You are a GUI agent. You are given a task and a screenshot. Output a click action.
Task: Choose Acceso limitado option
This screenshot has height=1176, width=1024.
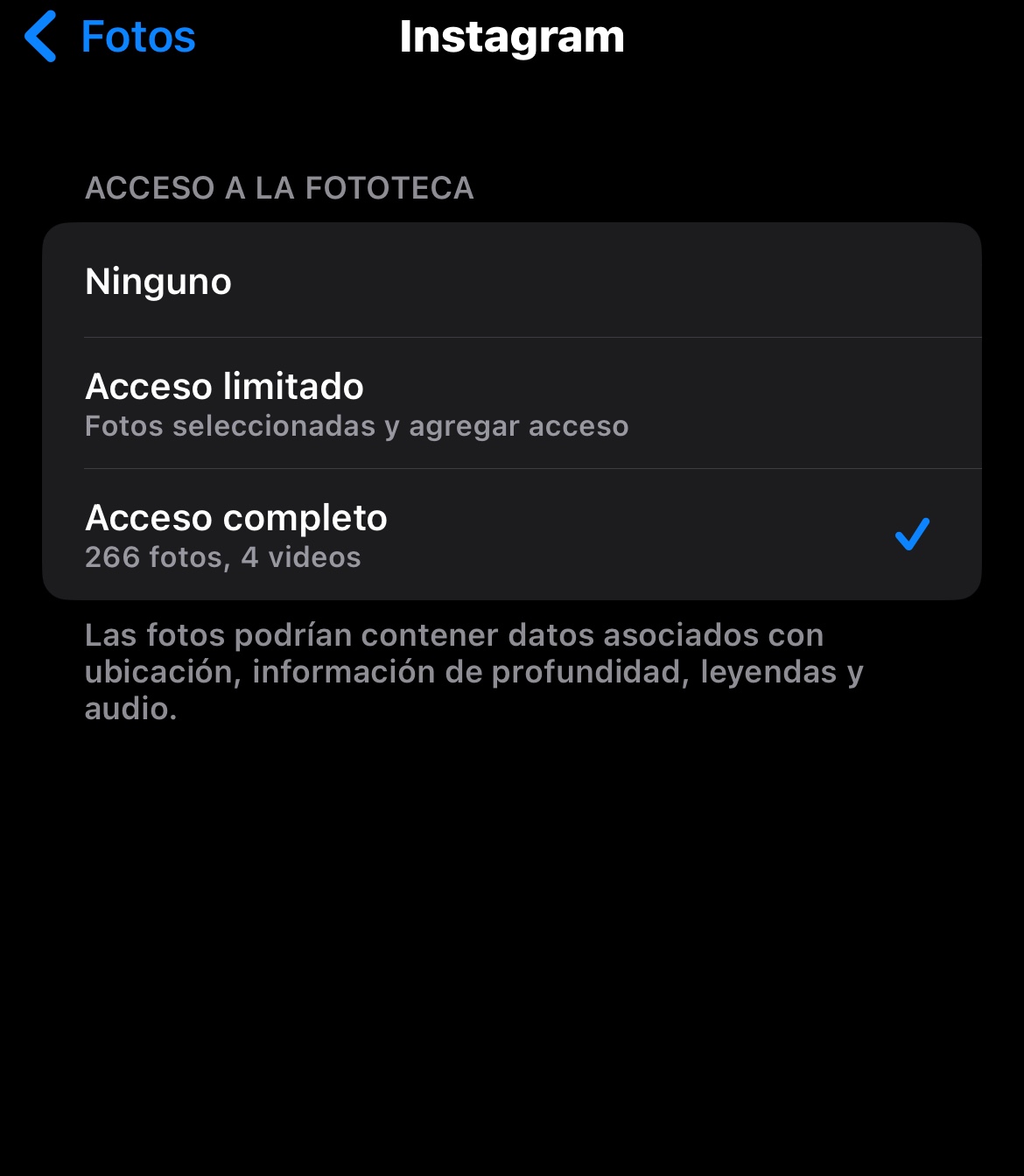point(511,403)
